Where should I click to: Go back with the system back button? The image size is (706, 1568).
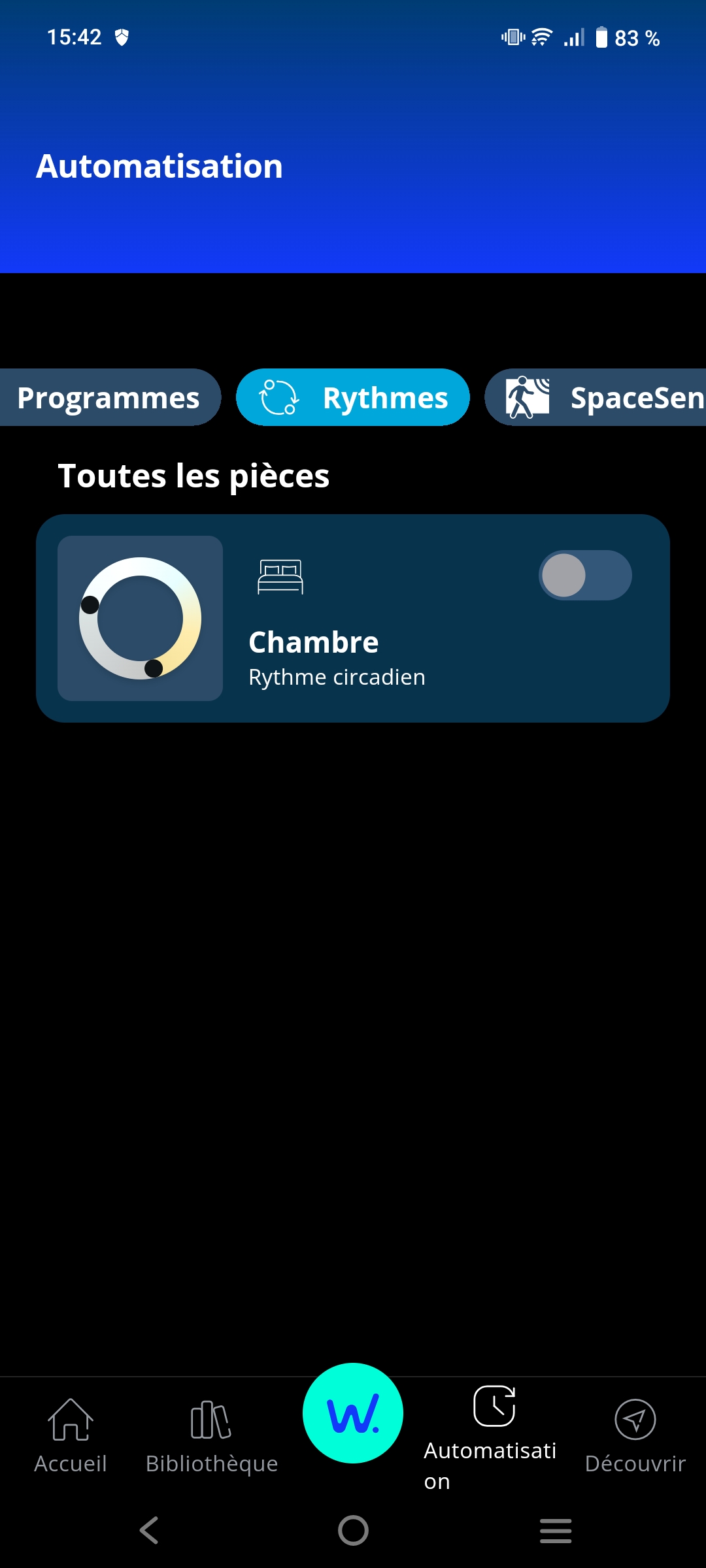(x=149, y=1530)
